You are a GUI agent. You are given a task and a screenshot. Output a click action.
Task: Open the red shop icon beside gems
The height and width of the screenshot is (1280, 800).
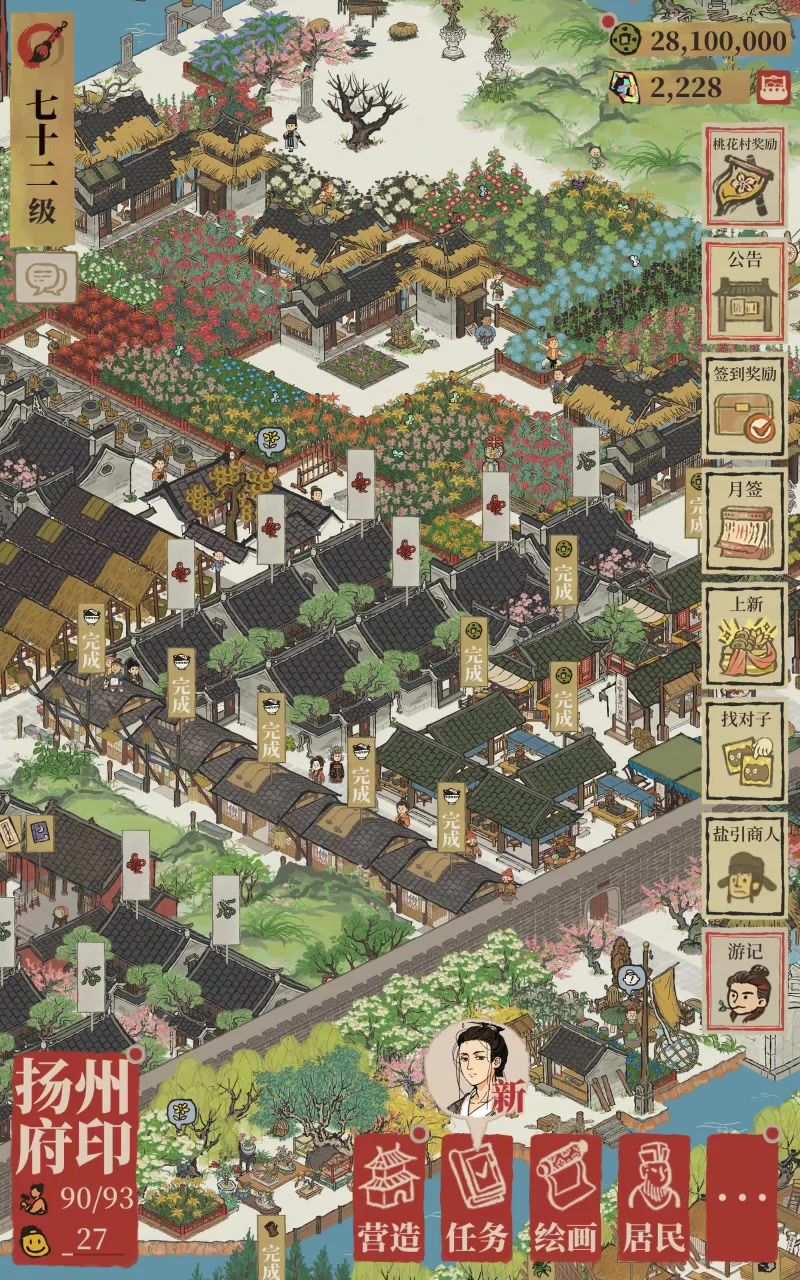770,87
